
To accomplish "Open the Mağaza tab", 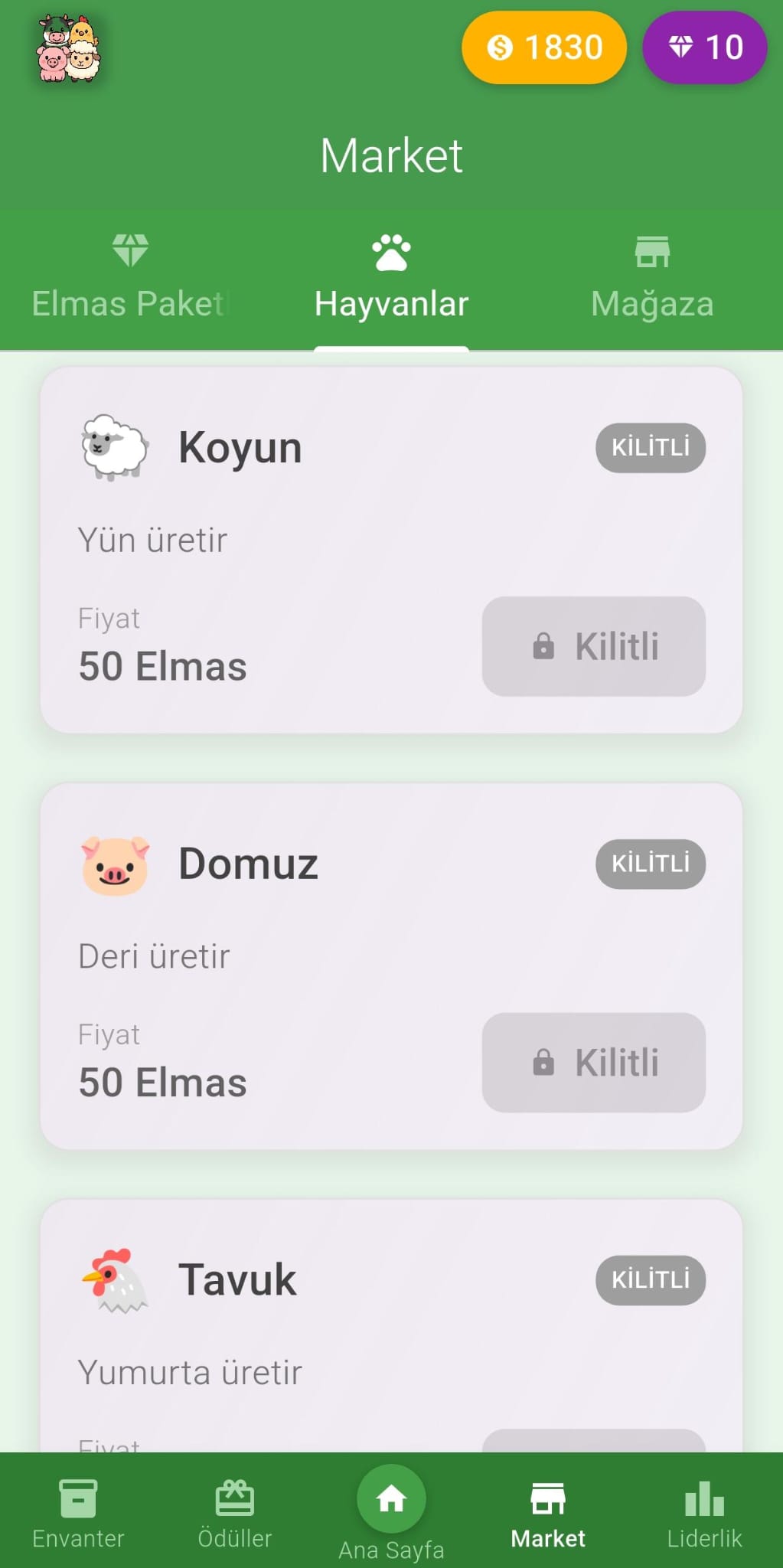I will [x=652, y=279].
